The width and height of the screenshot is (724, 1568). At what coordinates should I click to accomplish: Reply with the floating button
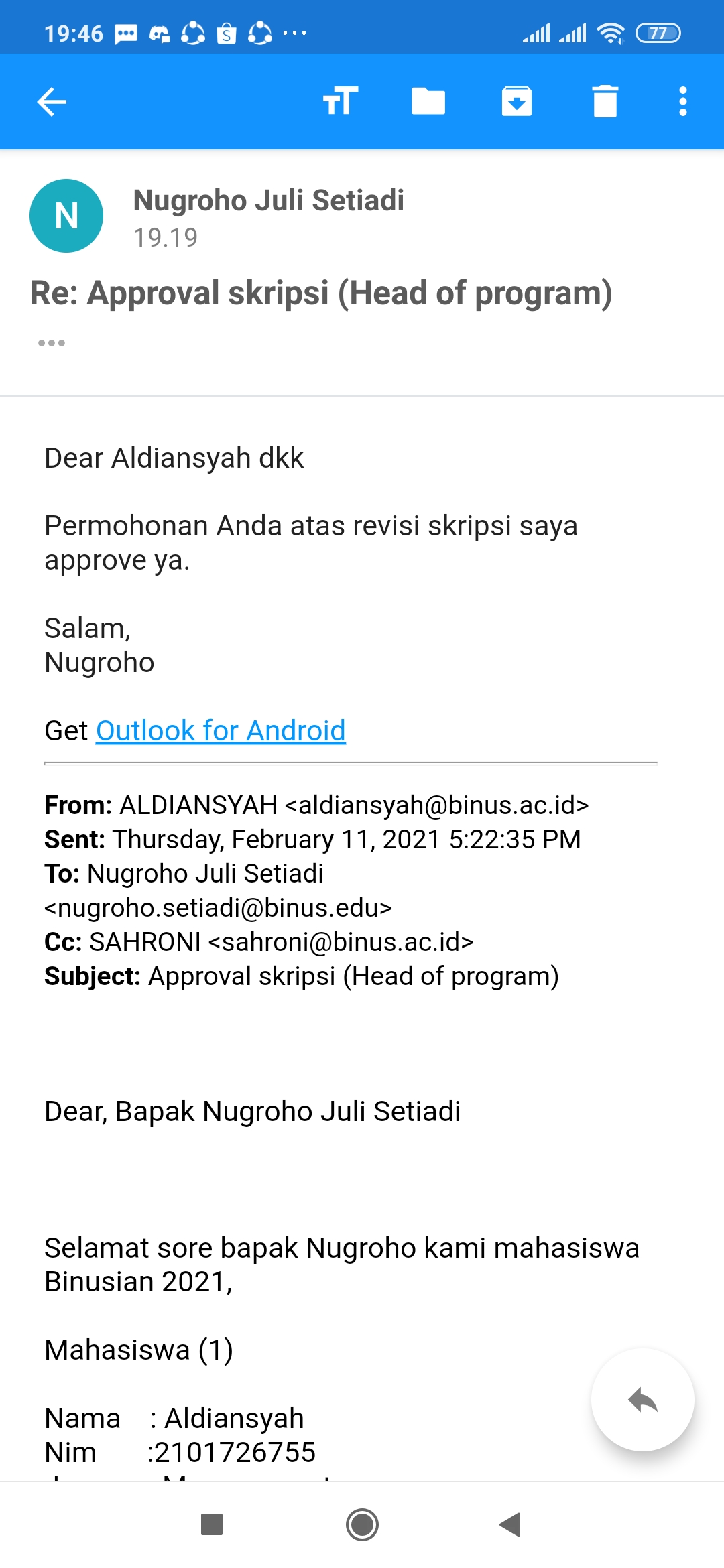tap(642, 1400)
